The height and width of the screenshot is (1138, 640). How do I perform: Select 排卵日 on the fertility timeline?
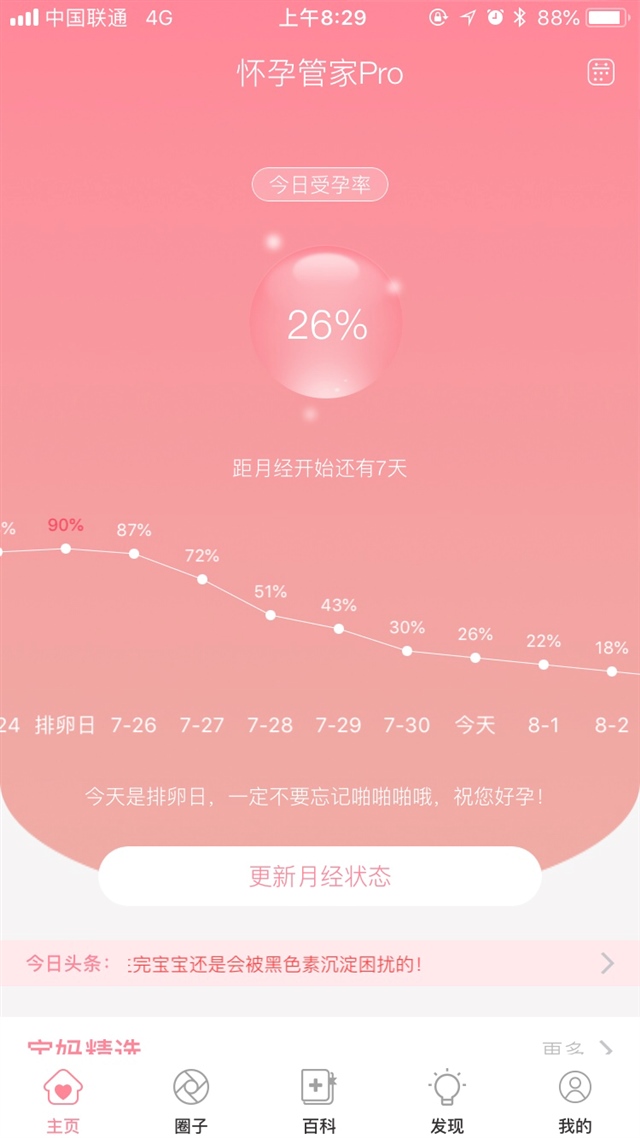click(66, 724)
